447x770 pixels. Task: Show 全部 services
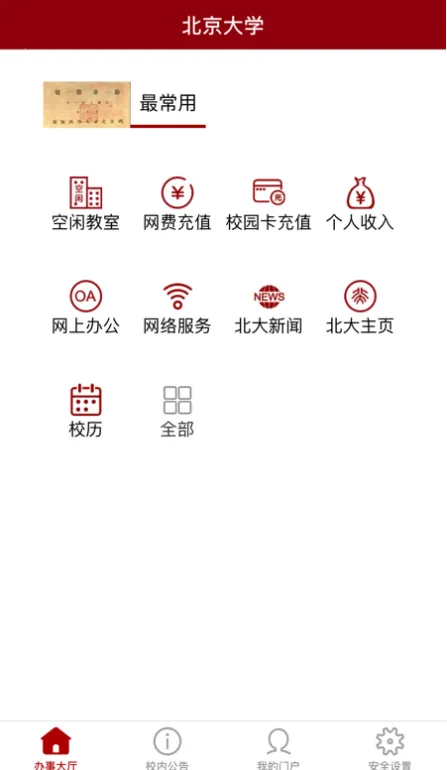177,411
